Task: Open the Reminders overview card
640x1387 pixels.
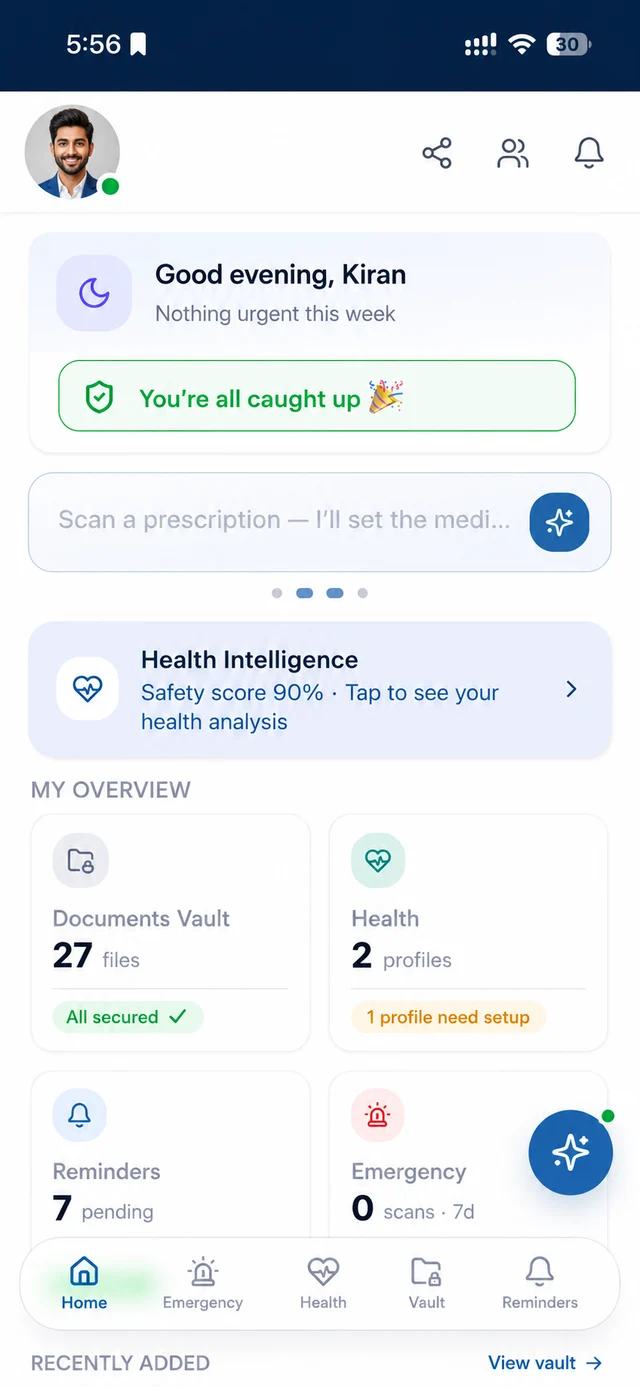Action: [x=171, y=1155]
